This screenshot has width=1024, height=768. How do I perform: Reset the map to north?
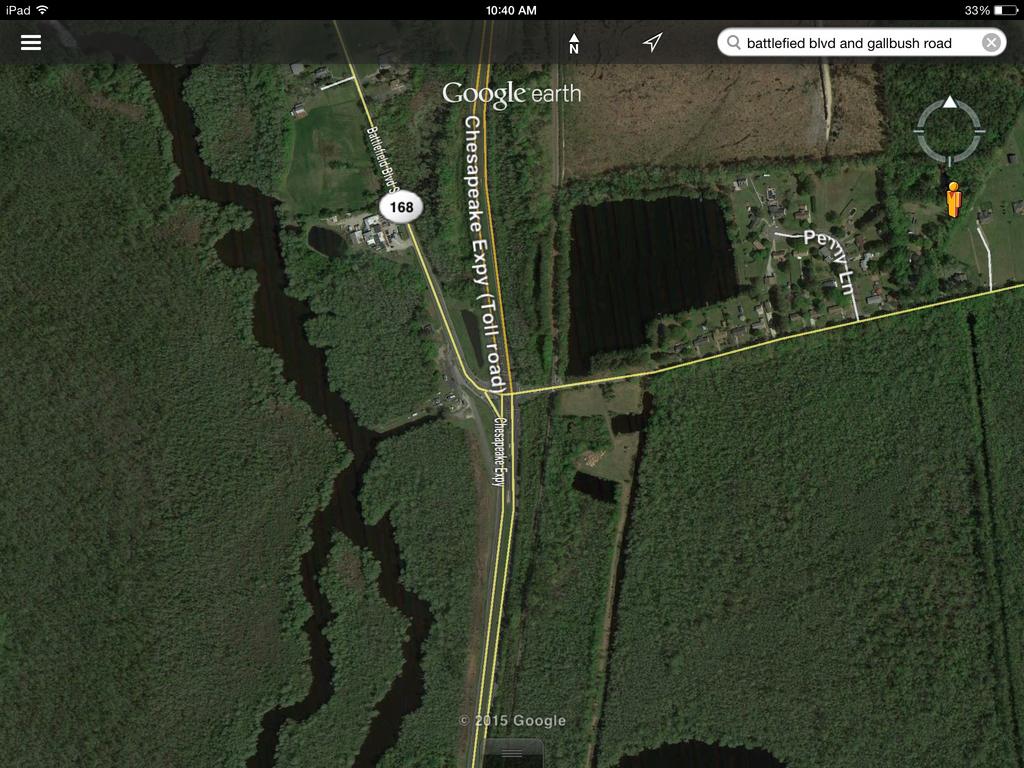[x=574, y=43]
